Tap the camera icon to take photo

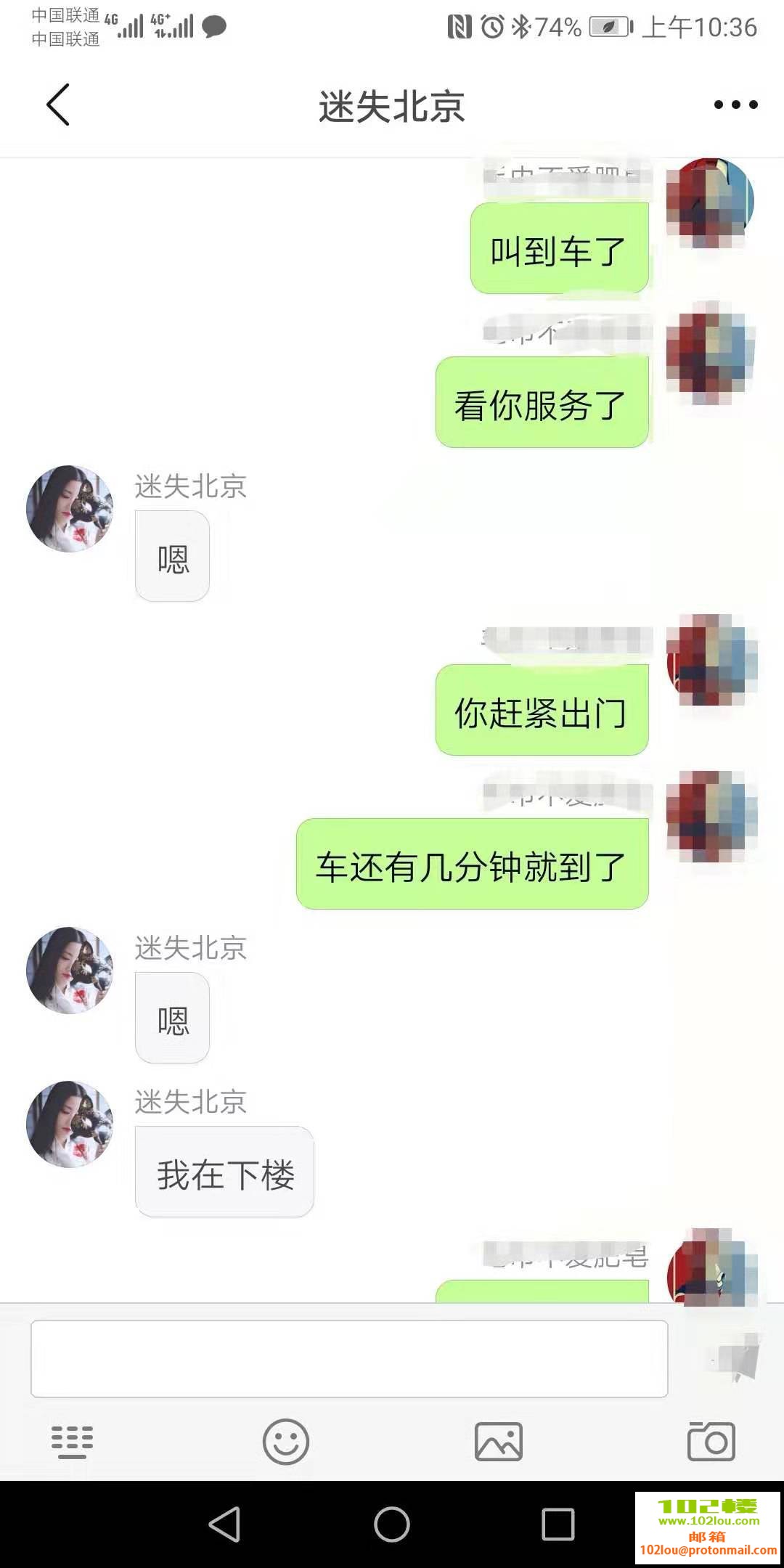[x=710, y=1442]
